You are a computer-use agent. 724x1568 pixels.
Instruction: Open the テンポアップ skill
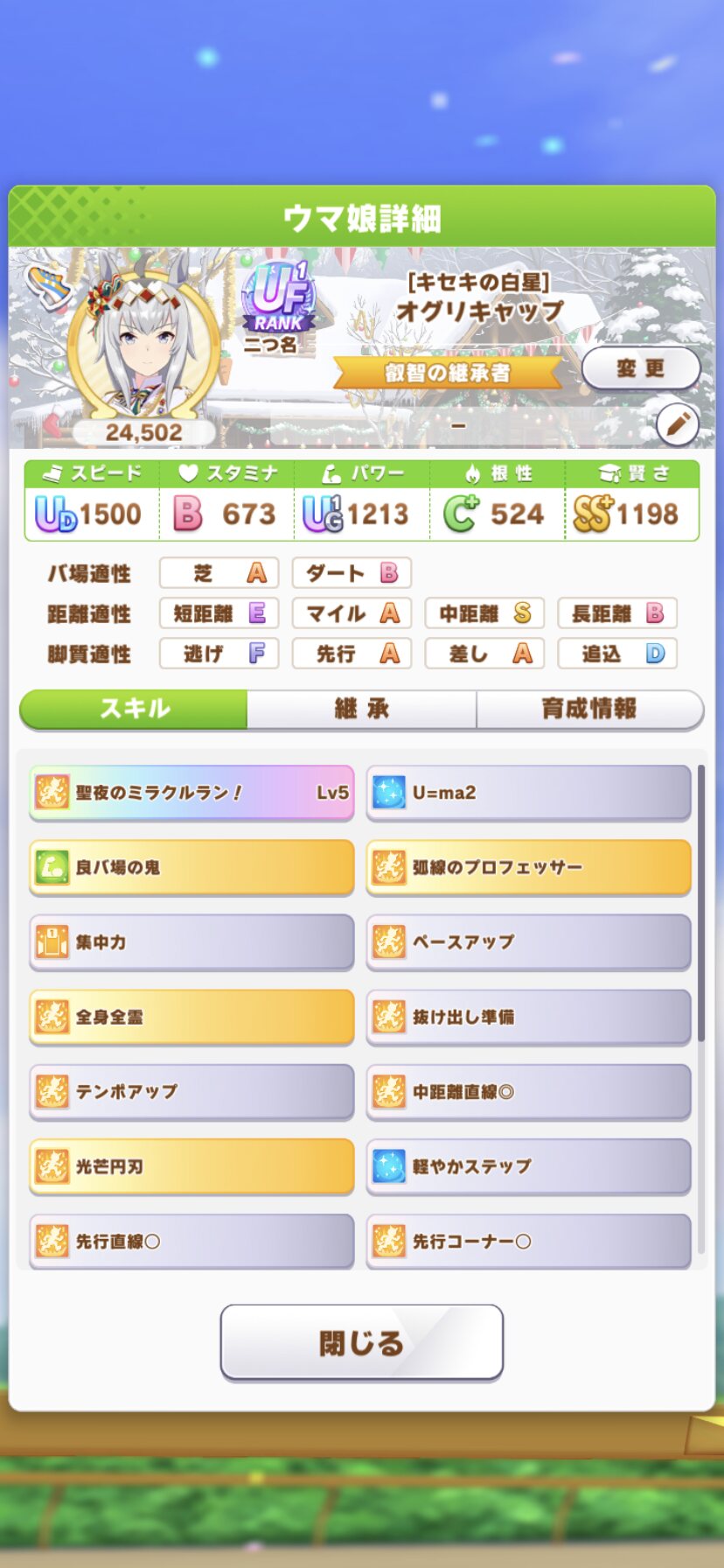coord(191,1091)
